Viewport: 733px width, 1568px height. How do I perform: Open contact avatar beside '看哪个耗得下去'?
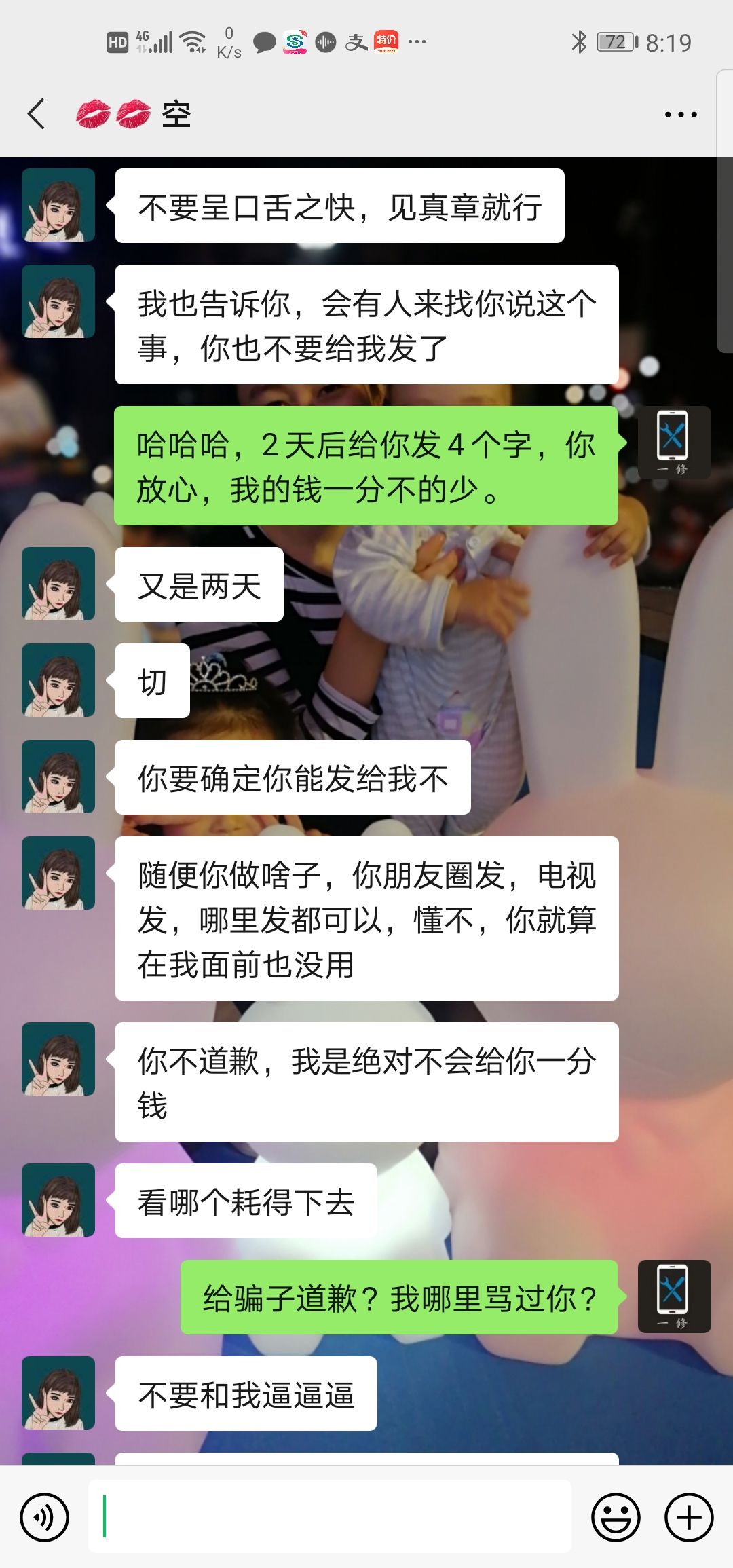(58, 1200)
